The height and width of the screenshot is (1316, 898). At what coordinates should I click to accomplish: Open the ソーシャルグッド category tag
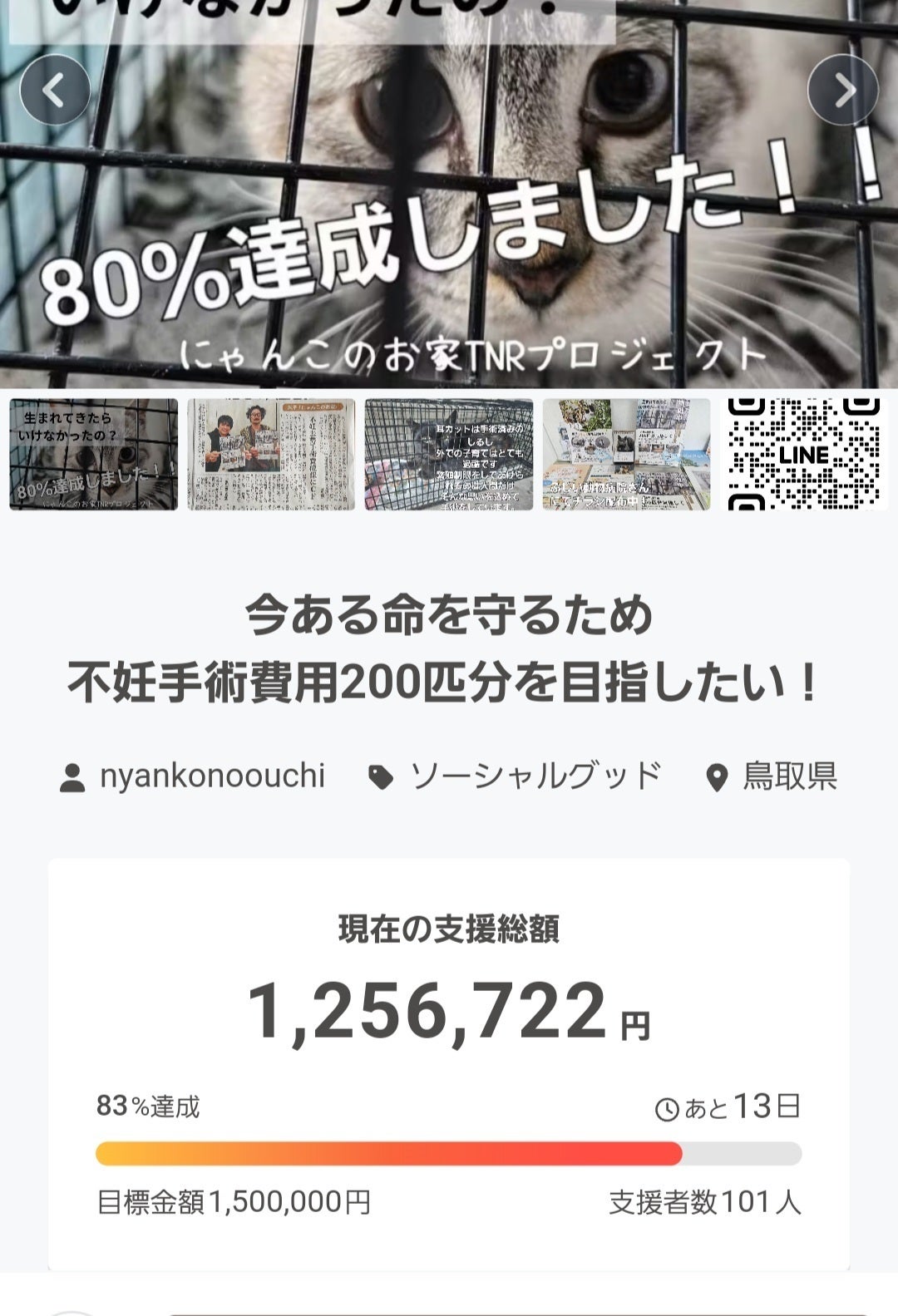(x=535, y=776)
